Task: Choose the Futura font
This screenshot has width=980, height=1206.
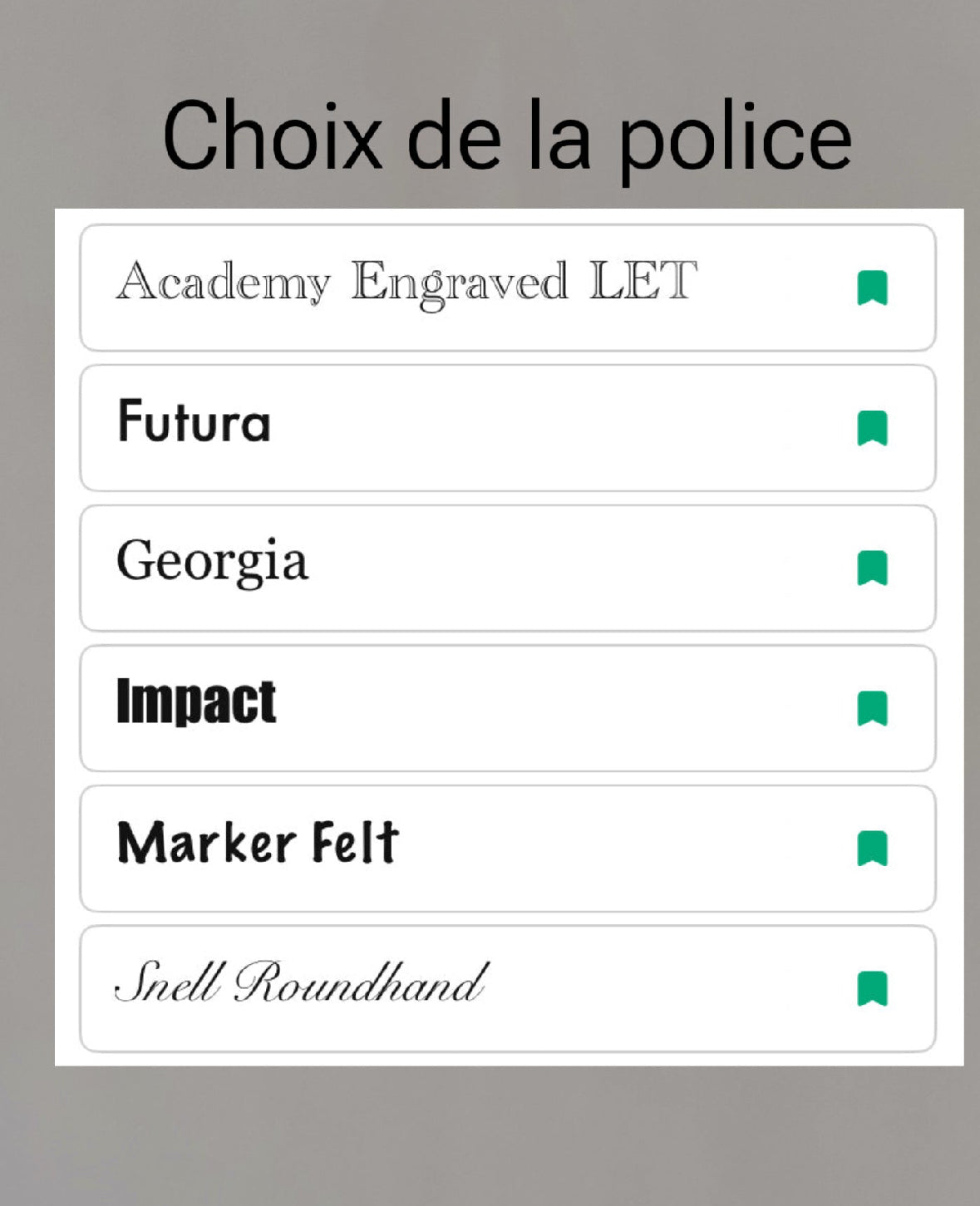Action: click(195, 422)
